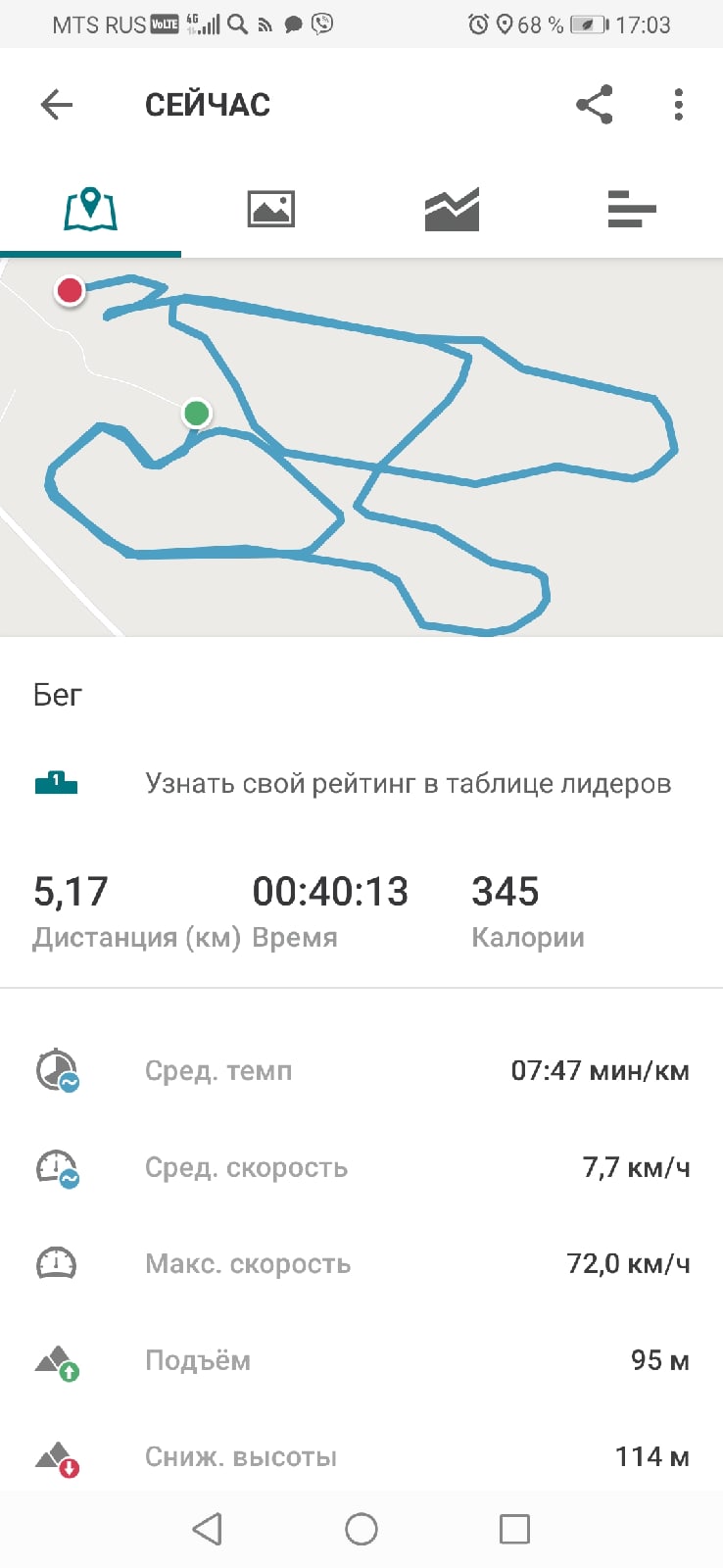Open the leaderboard rating link
Viewport: 723px width, 1568px height.
[408, 783]
